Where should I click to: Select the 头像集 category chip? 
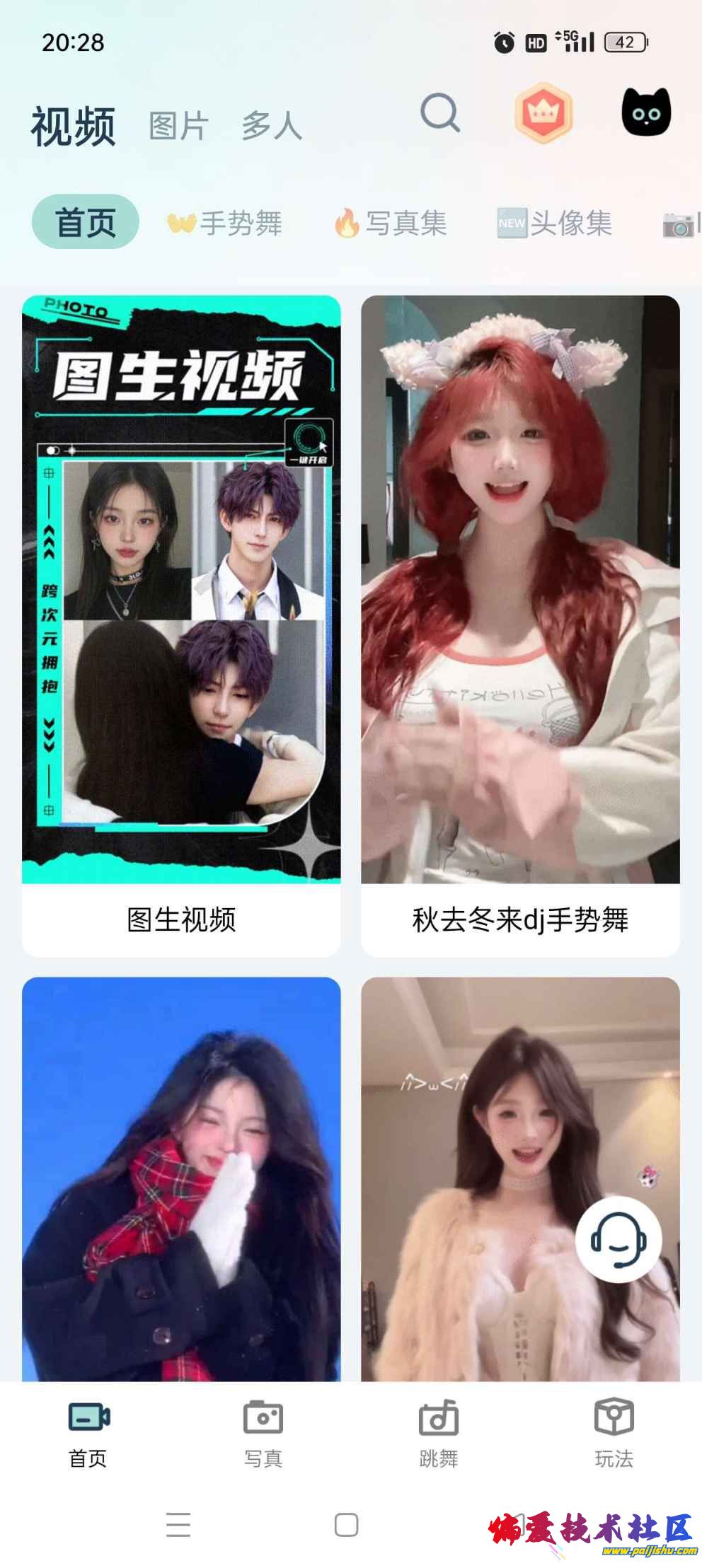[x=555, y=223]
